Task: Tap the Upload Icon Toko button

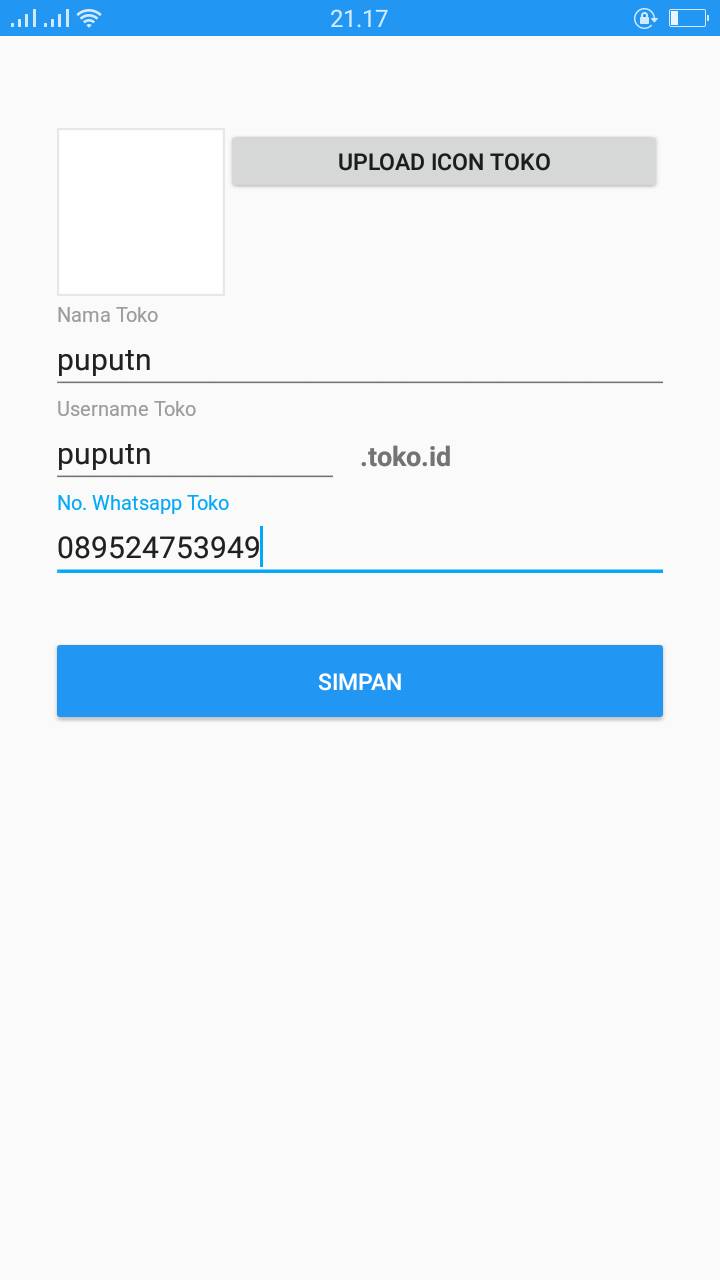Action: click(444, 161)
